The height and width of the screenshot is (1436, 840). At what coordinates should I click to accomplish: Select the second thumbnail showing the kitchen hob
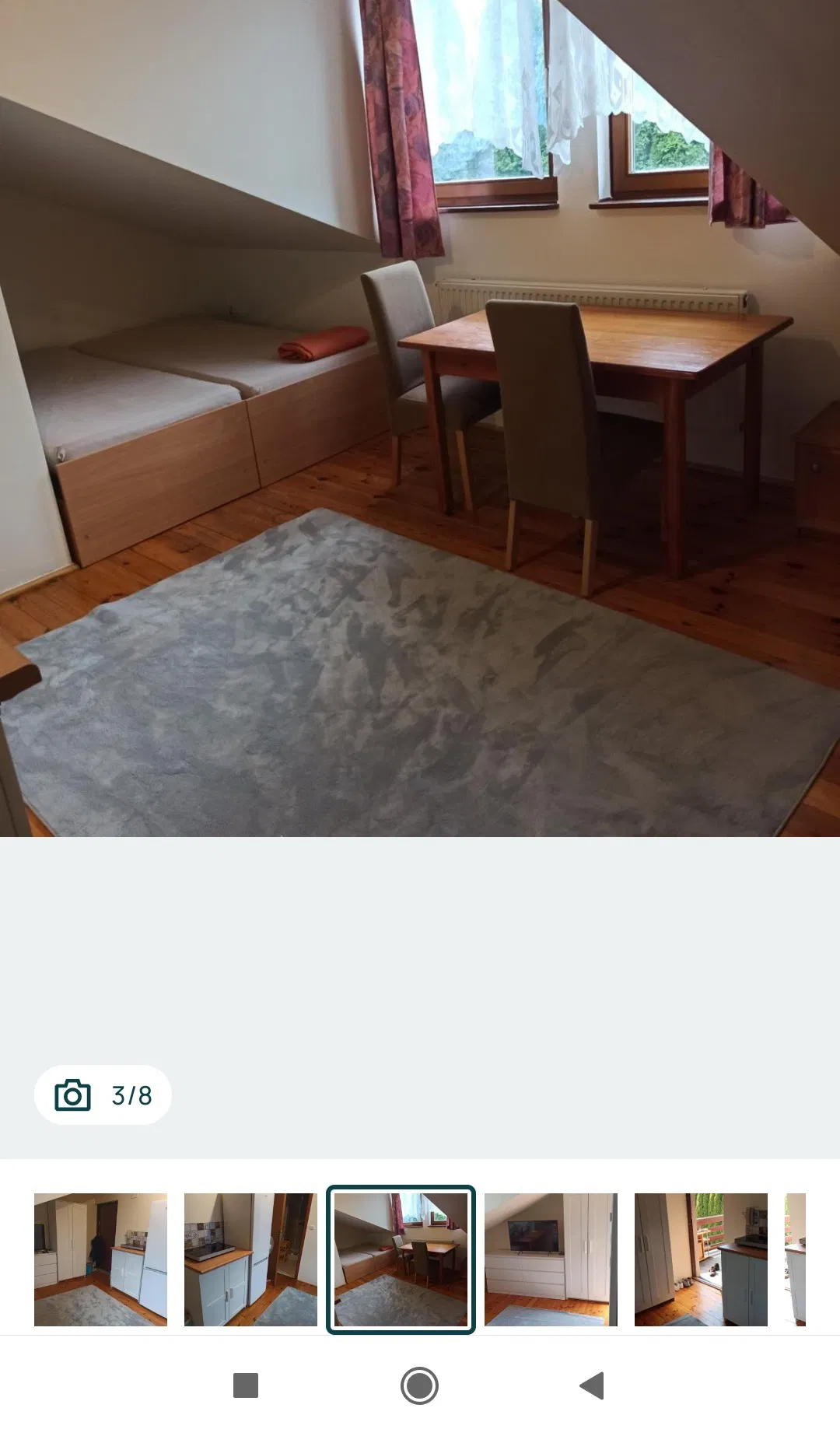tap(250, 1259)
